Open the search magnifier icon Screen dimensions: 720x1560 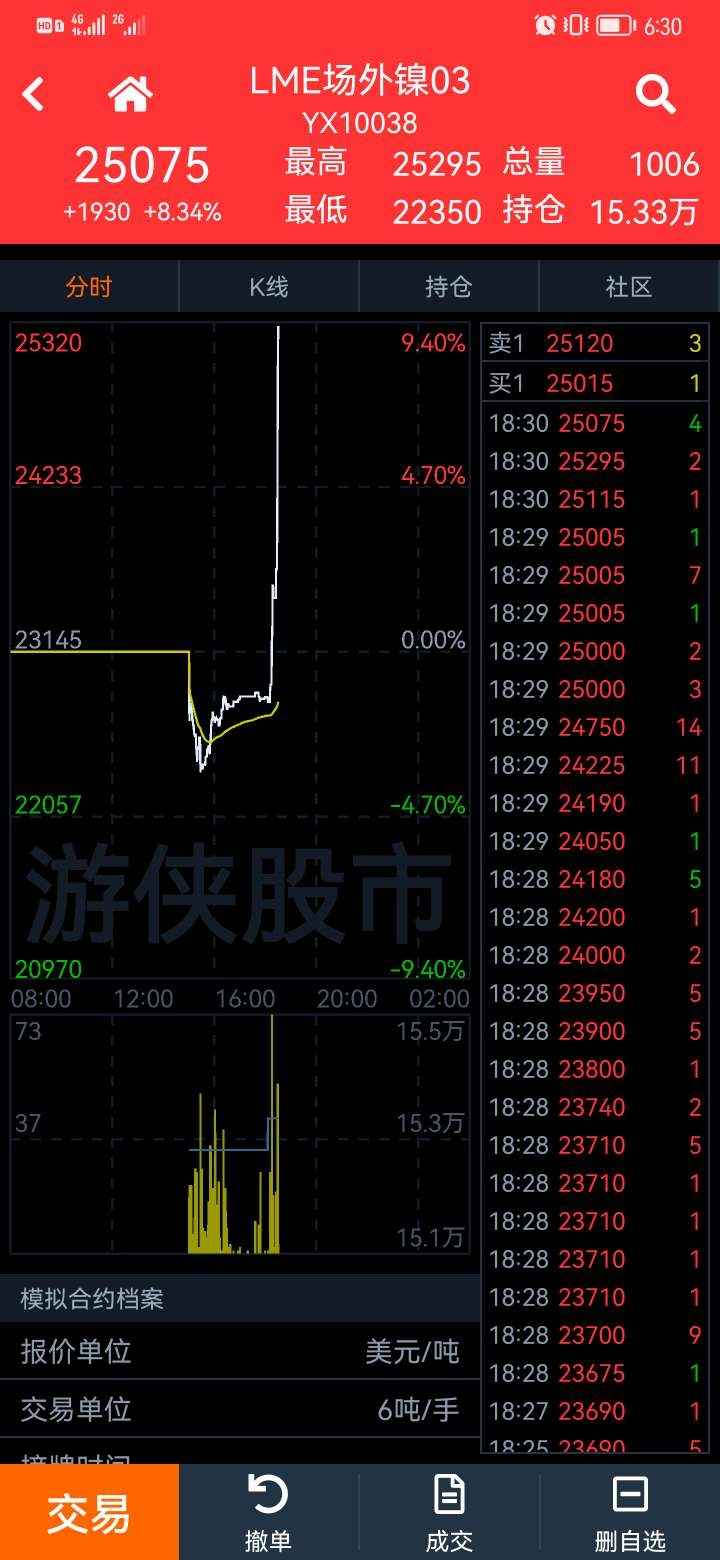point(656,95)
